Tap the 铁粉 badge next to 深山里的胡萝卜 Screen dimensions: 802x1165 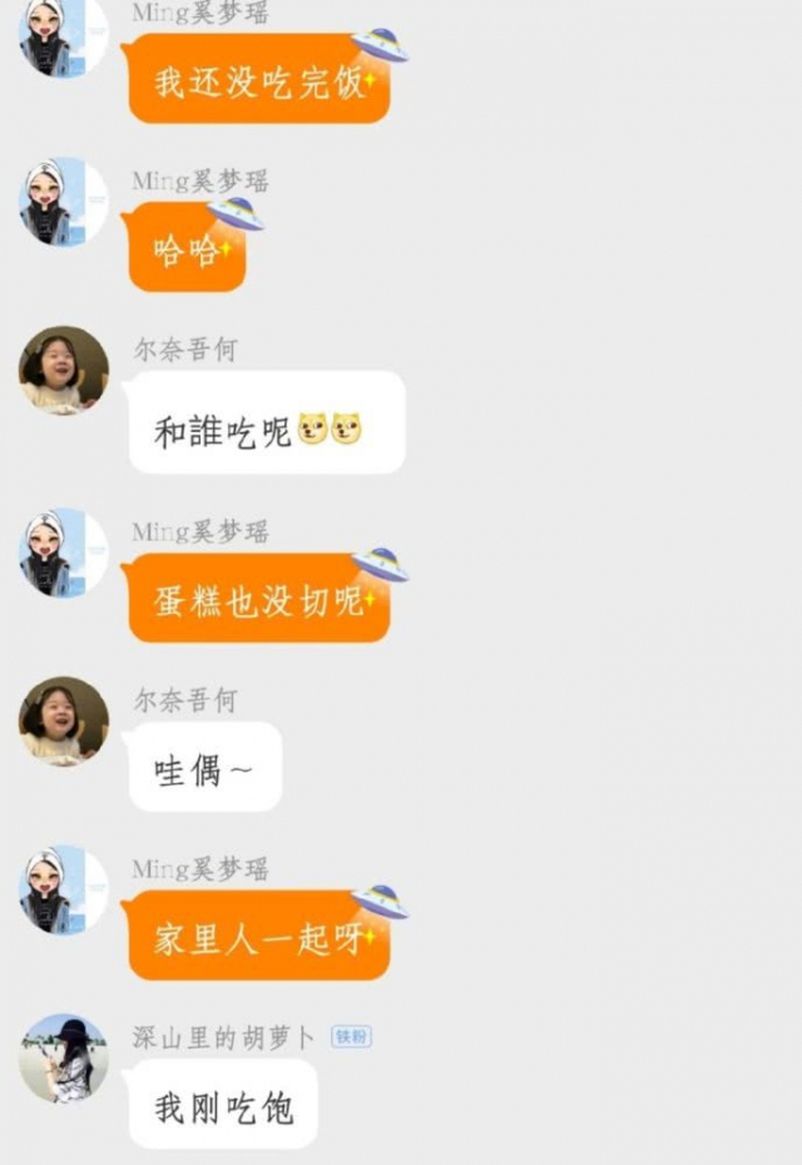click(351, 1037)
